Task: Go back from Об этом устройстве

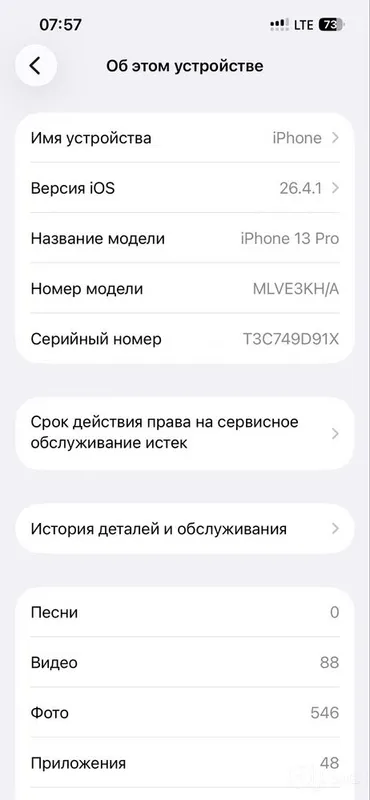Action: (x=35, y=65)
